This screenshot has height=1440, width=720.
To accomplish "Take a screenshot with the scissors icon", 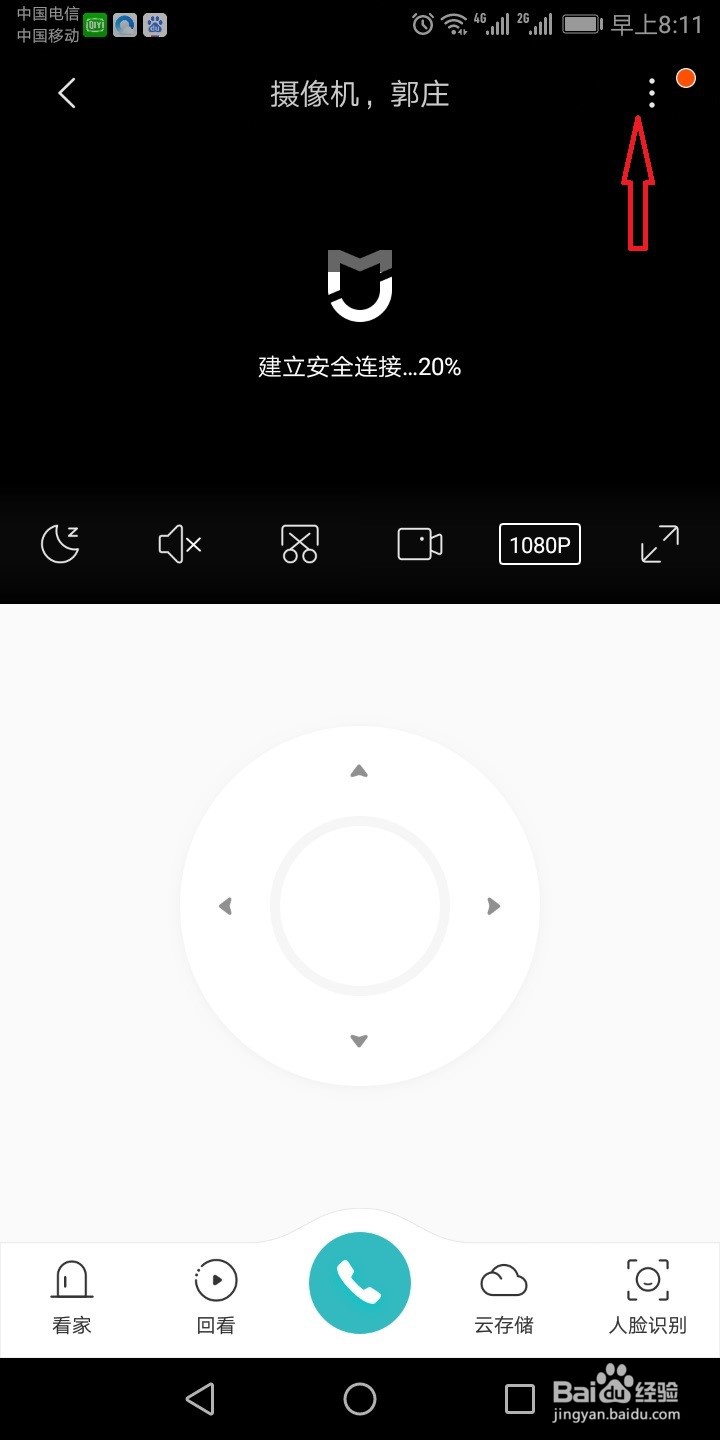I will click(x=299, y=543).
